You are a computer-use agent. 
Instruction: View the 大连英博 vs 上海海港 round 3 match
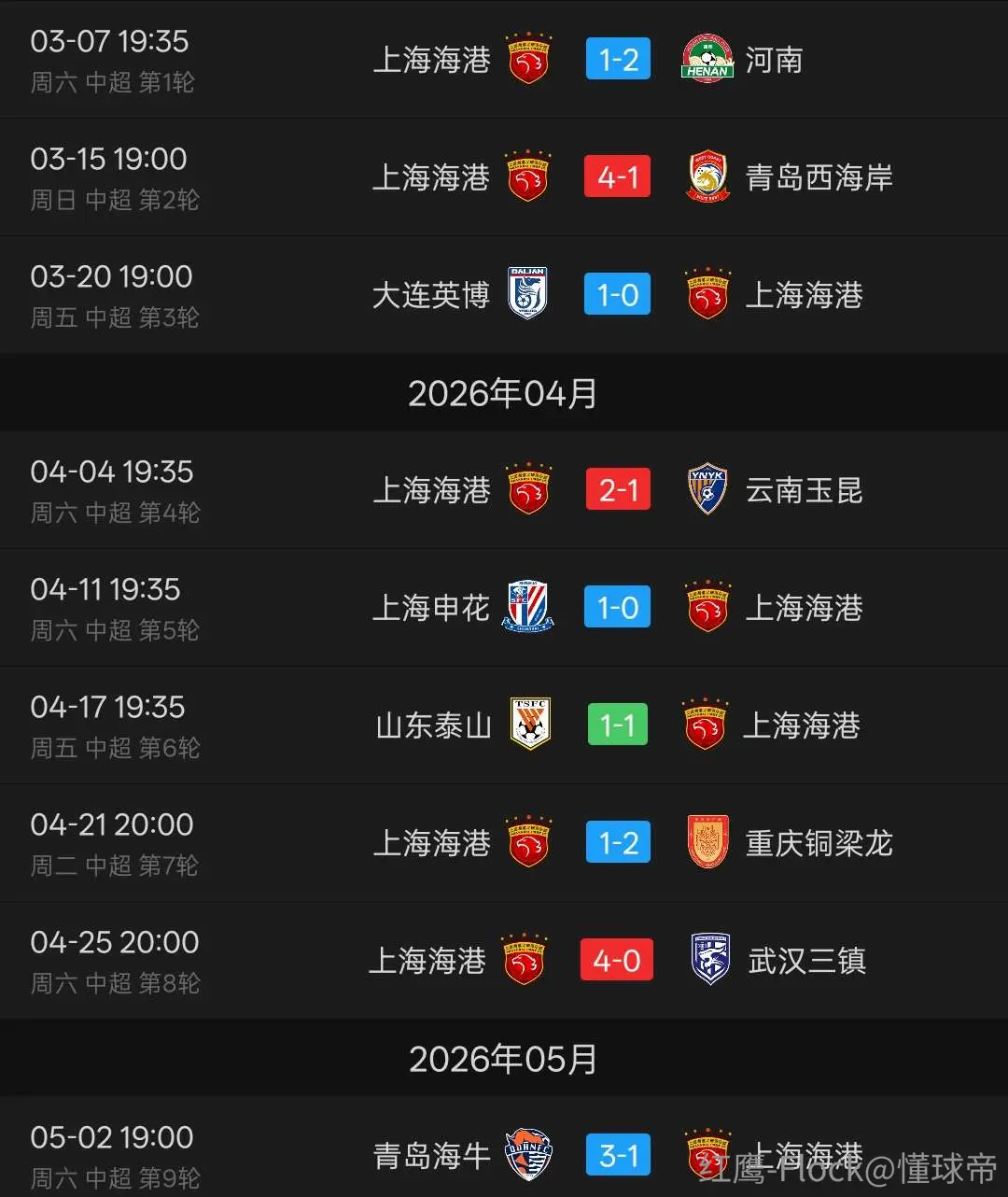point(504,295)
